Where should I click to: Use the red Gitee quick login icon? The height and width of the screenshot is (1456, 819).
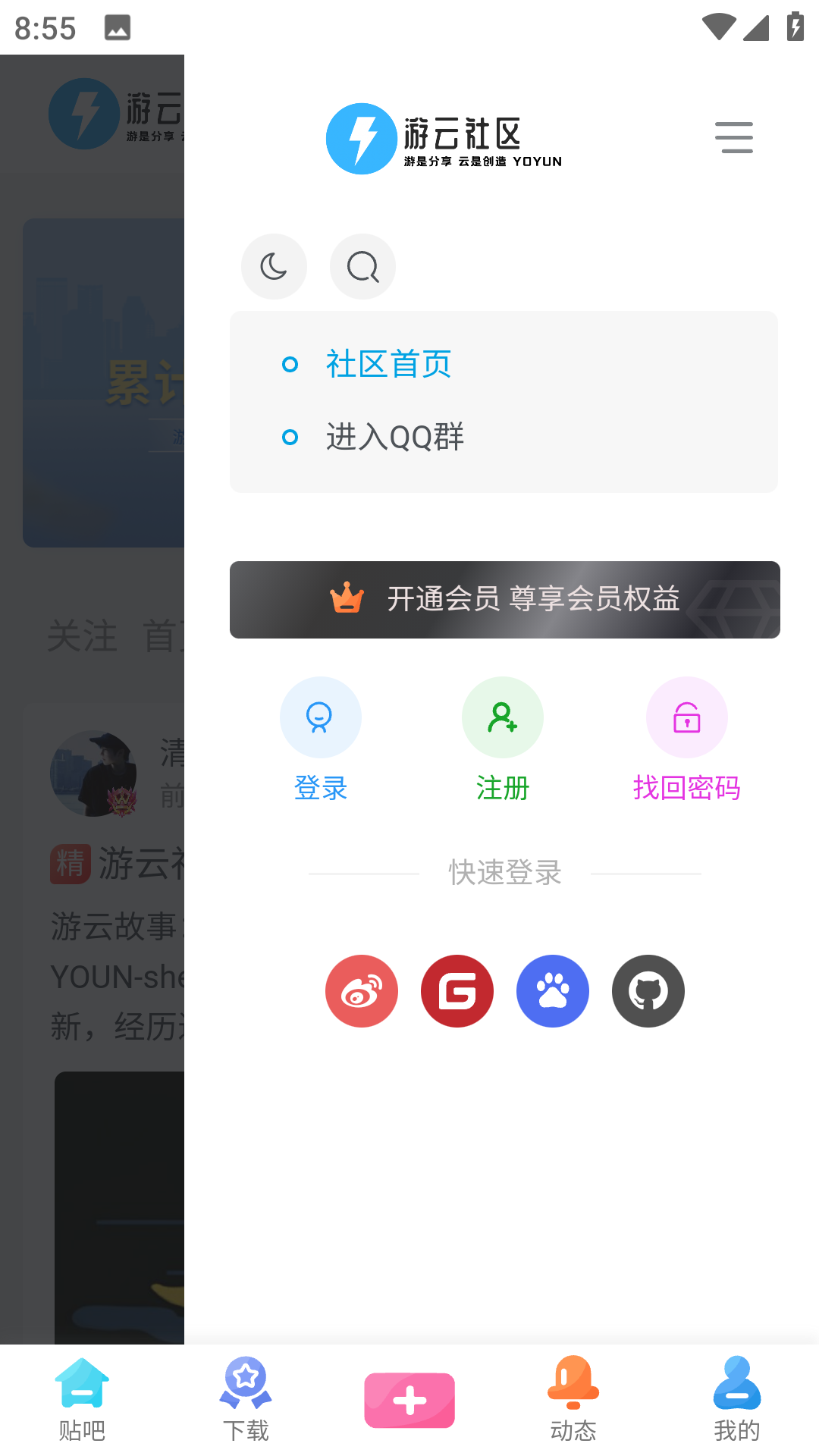click(457, 990)
